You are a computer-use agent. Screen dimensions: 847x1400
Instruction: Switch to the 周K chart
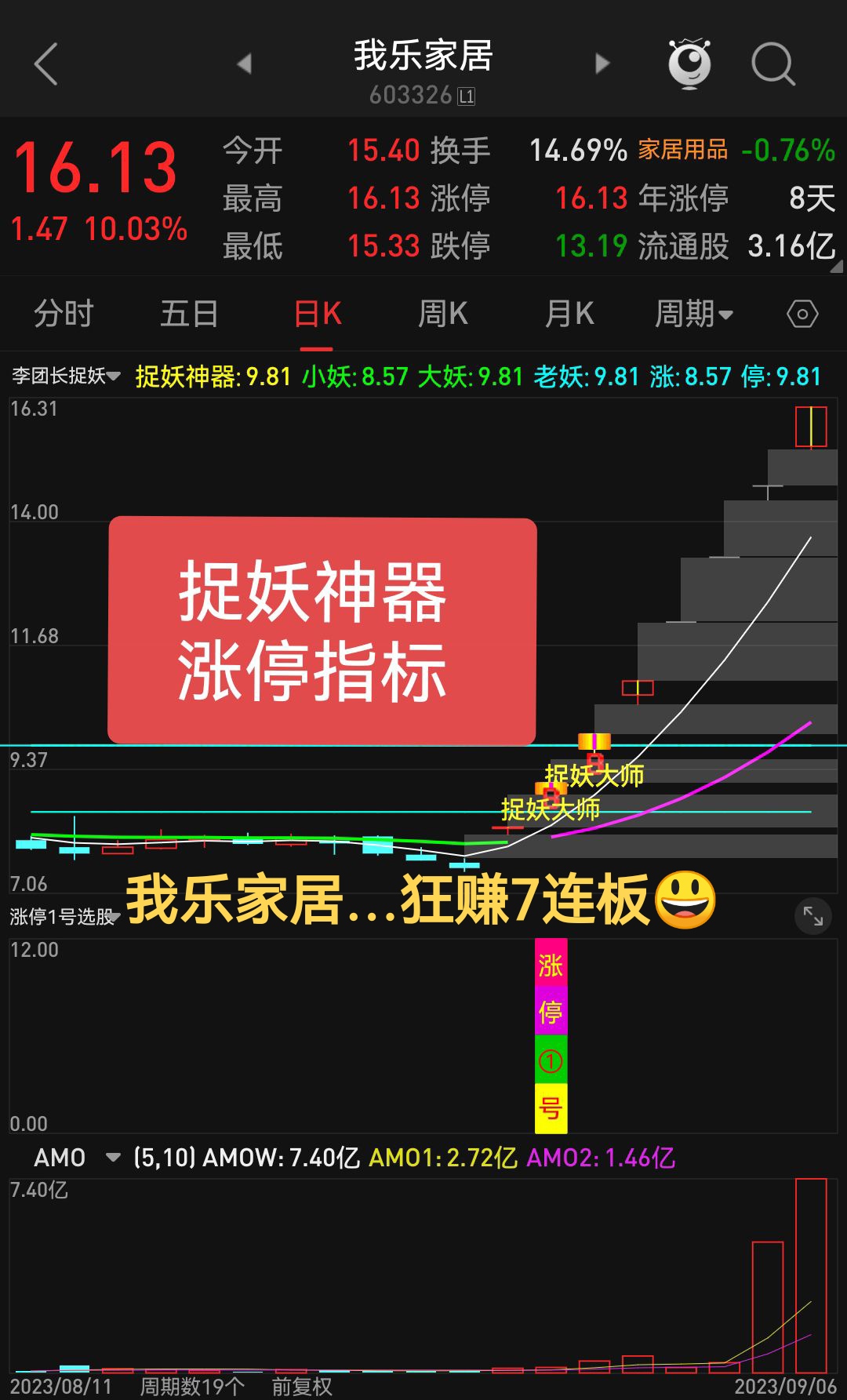[x=443, y=315]
